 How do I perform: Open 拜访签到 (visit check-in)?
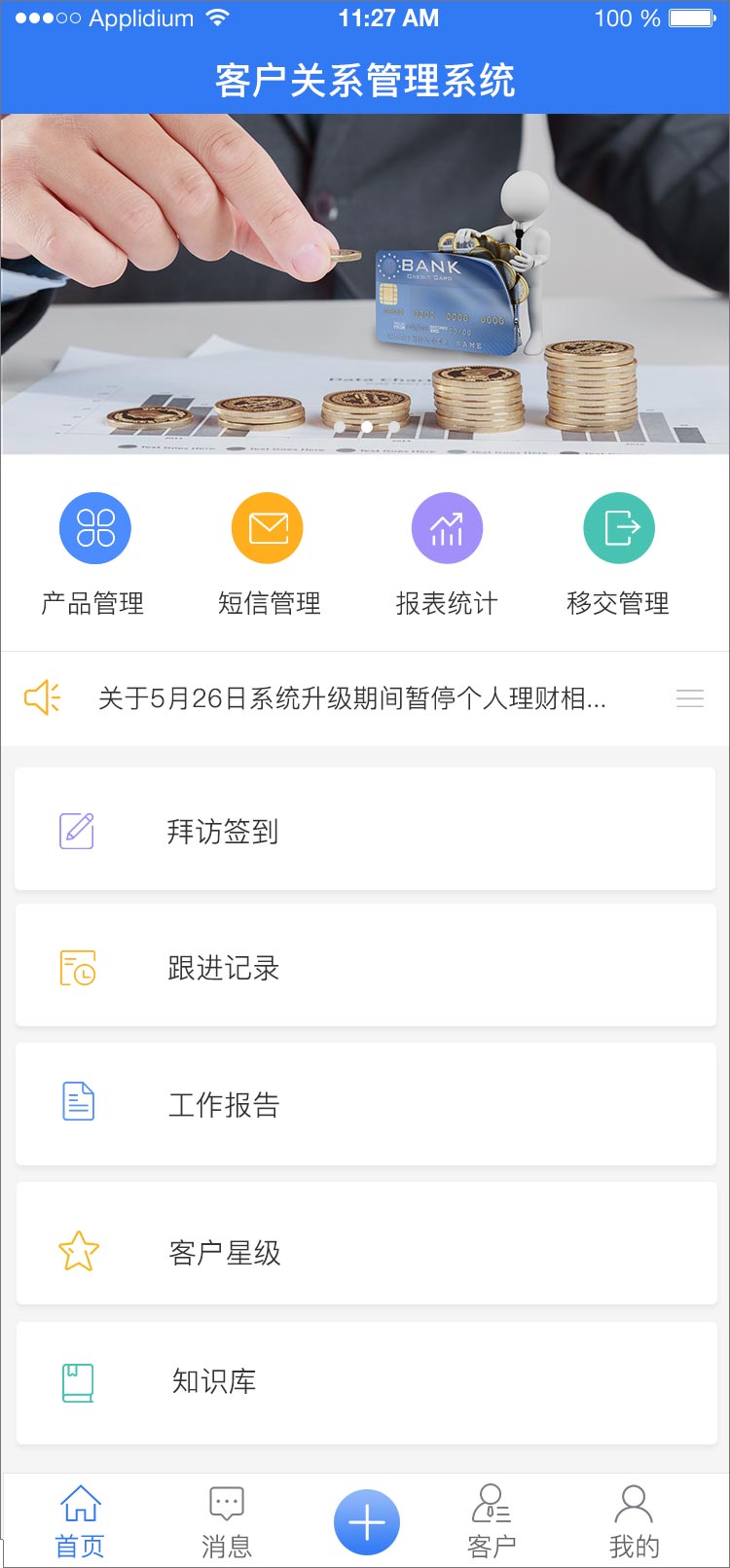coord(365,830)
